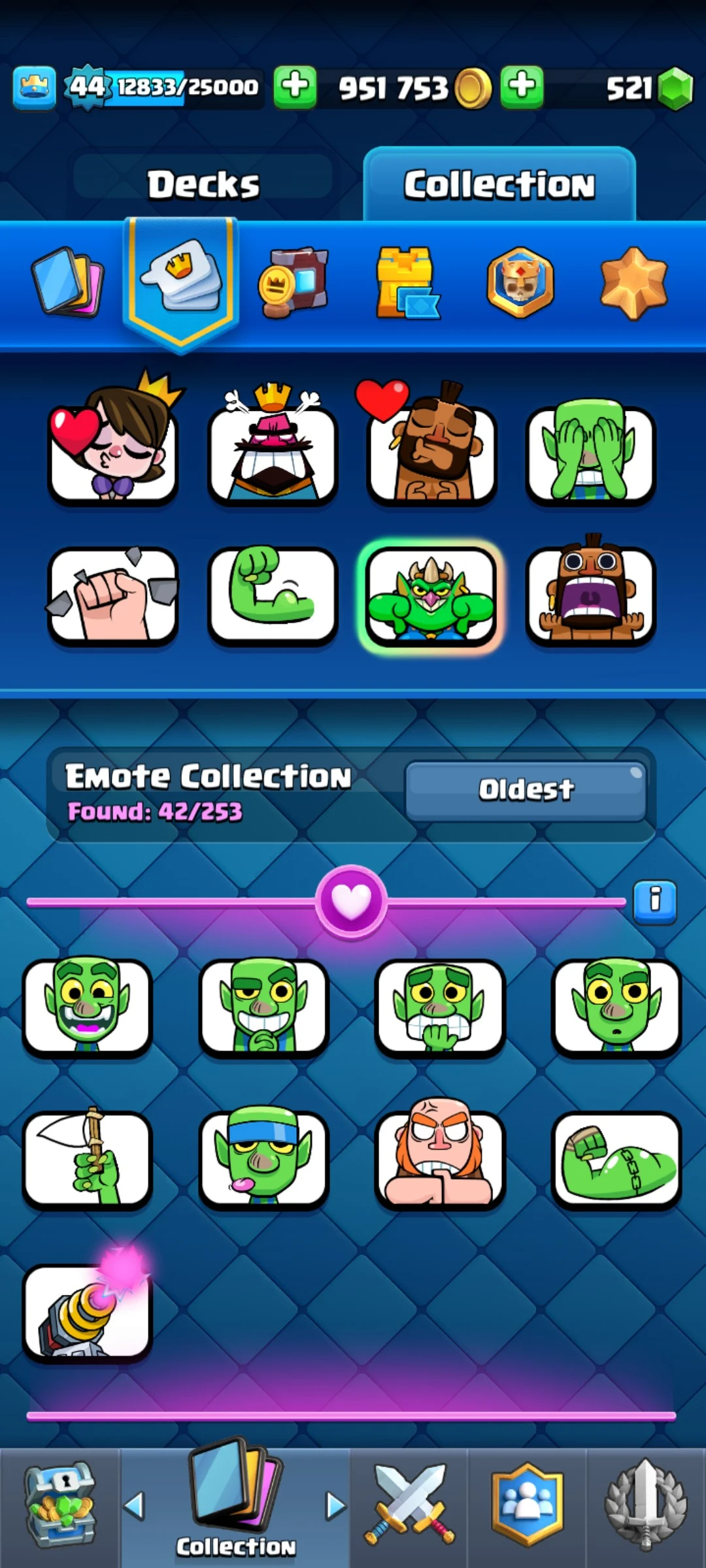The height and width of the screenshot is (1568, 706).
Task: Select the angry king emote in deck
Action: click(273, 449)
